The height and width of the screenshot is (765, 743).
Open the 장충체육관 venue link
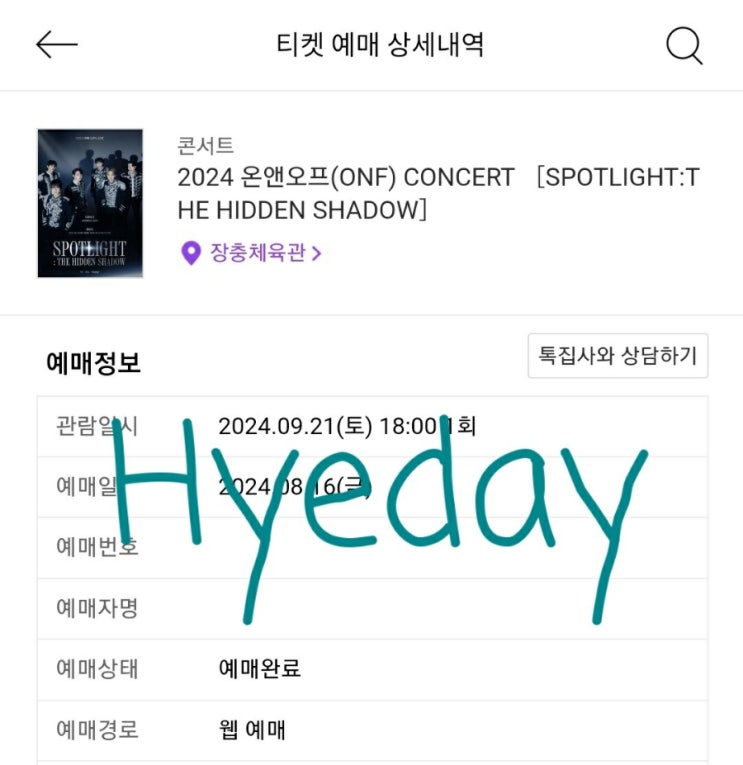pos(251,253)
